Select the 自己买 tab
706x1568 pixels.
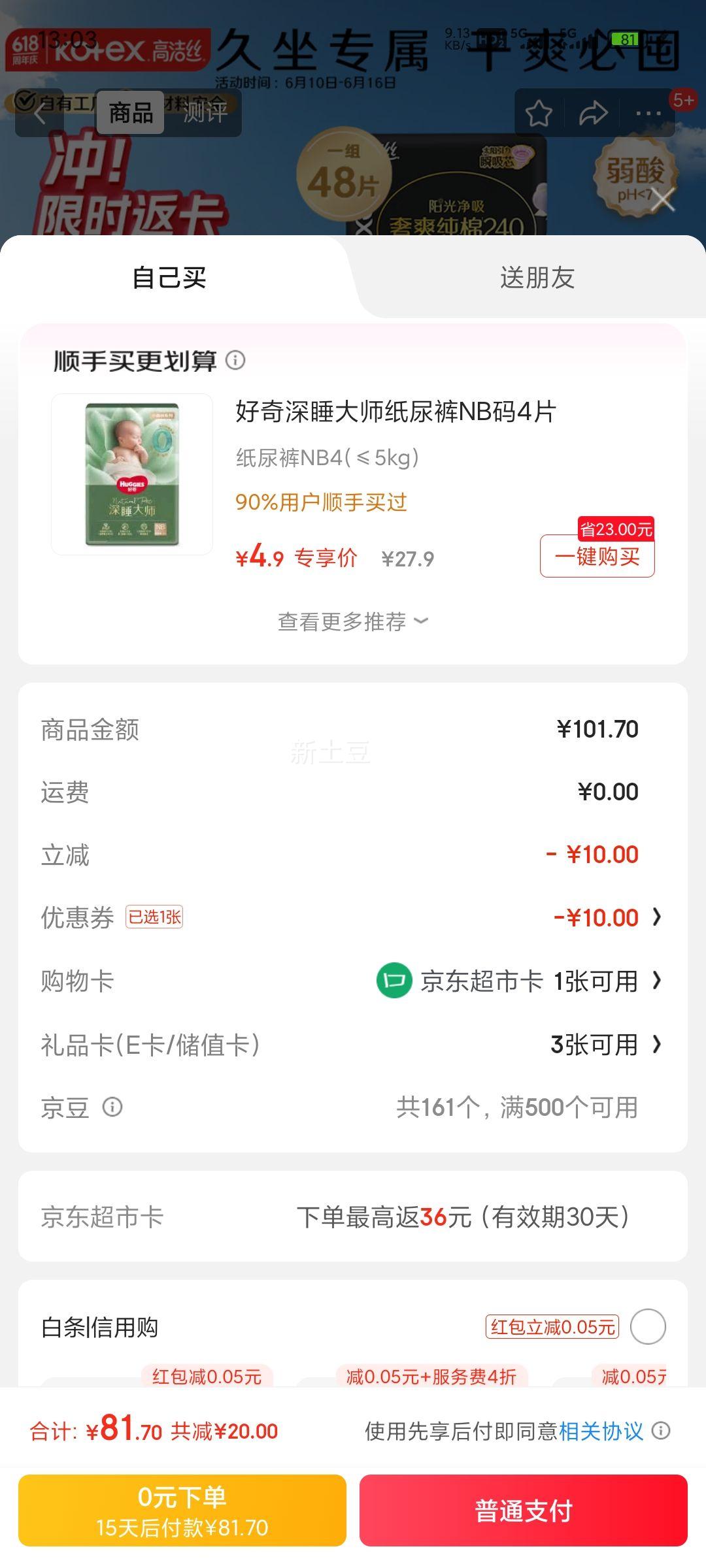169,278
